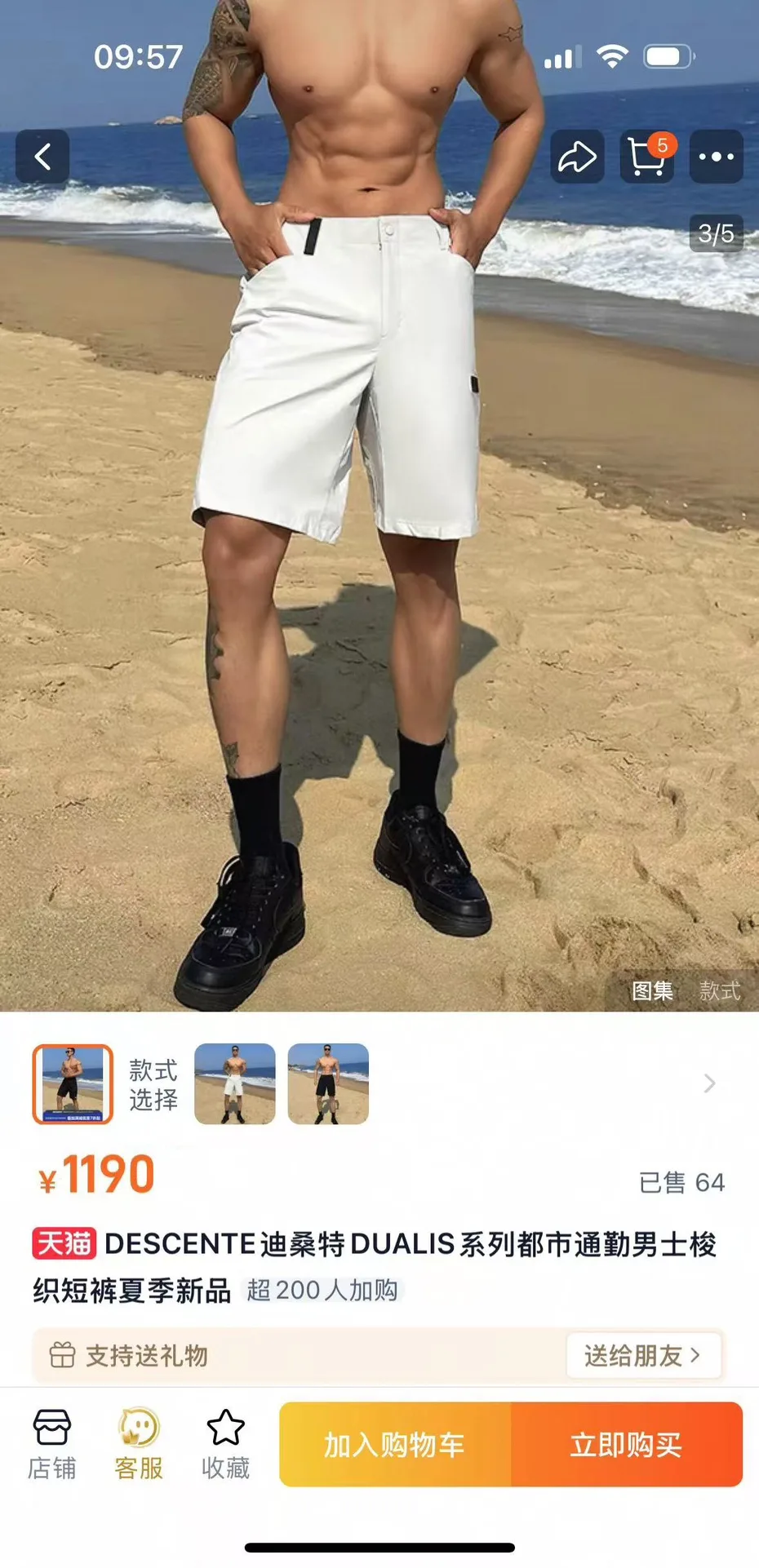Select the black shorts style thumbnail
This screenshot has height=1568, width=759.
[328, 1083]
